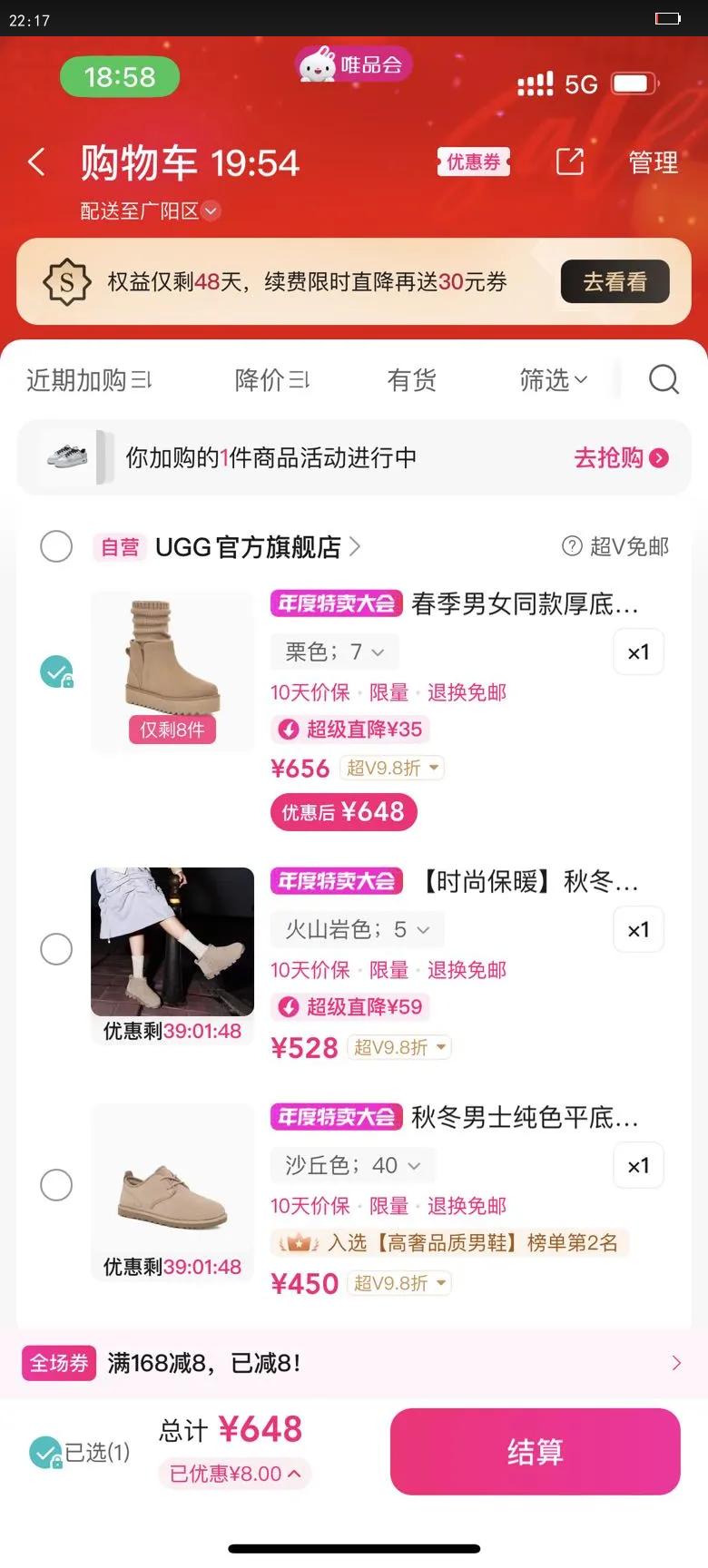Viewport: 708px width, 1568px height.
Task: Tap the S membership badge in the banner
Action: [x=67, y=281]
